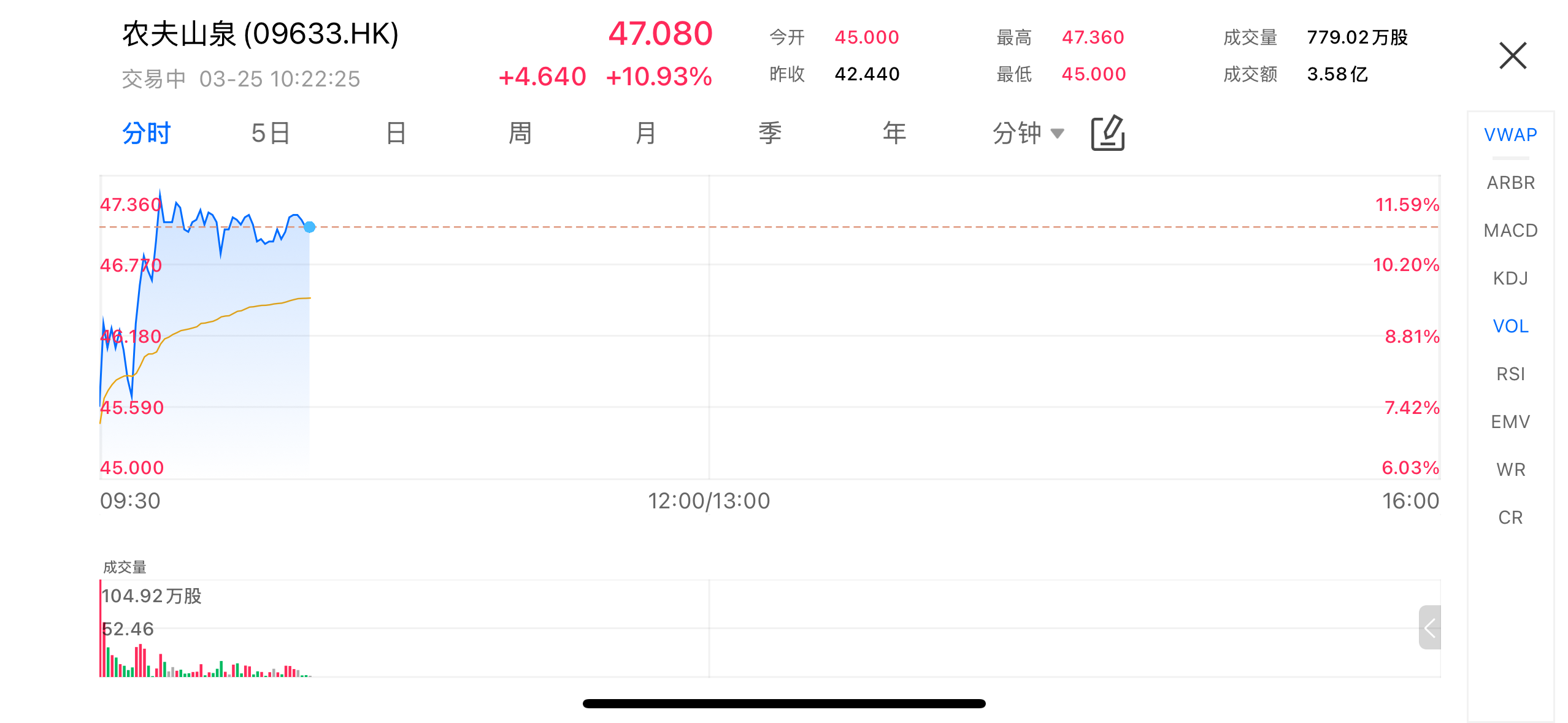Switch to the WR indicator

click(1510, 470)
